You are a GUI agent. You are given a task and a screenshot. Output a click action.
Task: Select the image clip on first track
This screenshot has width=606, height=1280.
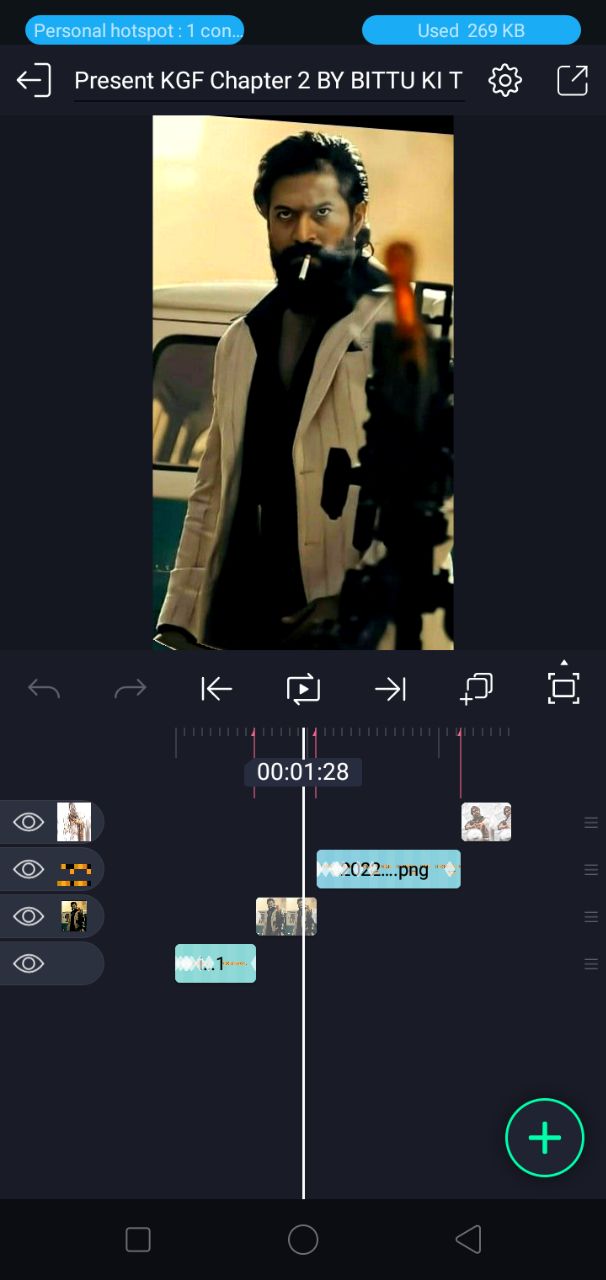(x=486, y=822)
